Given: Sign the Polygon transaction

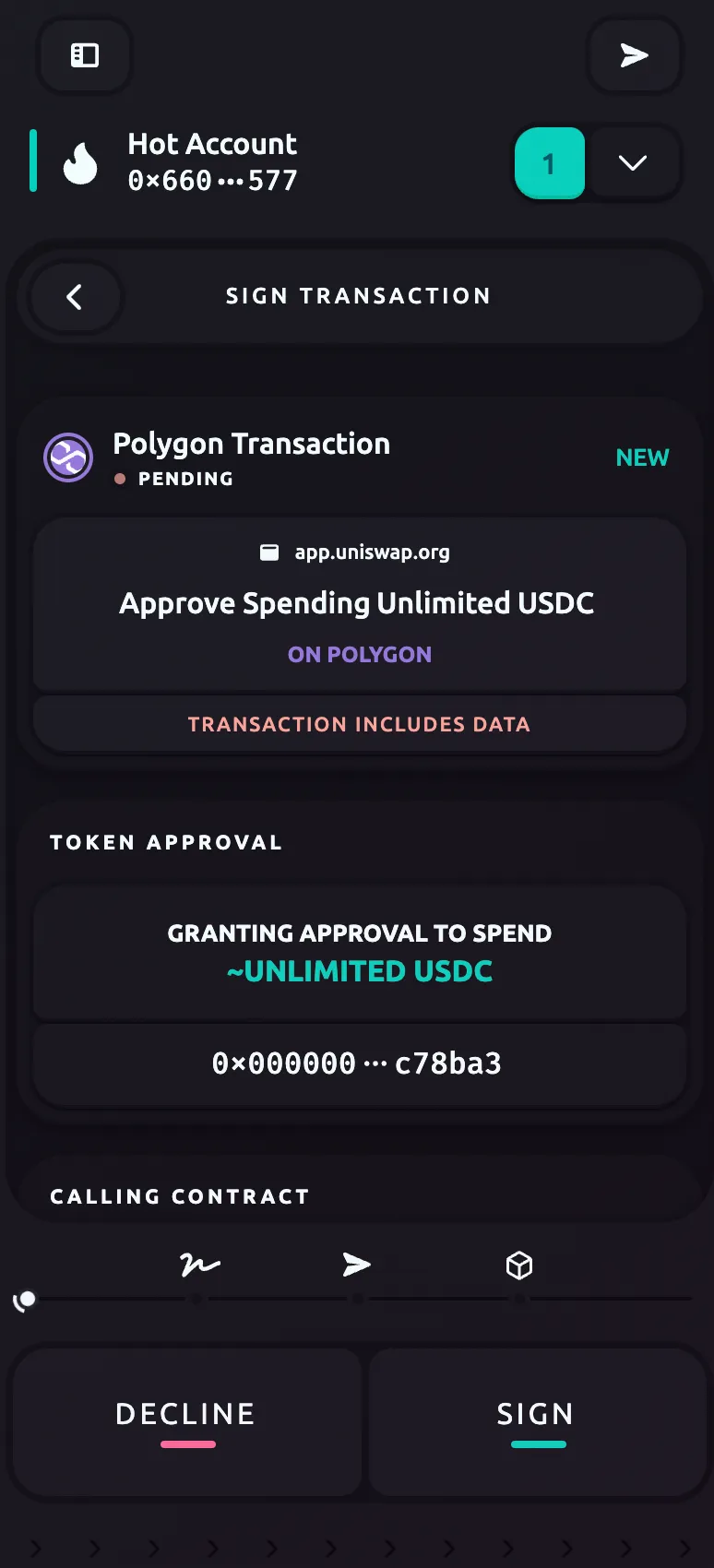Looking at the screenshot, I should (x=537, y=1421).
